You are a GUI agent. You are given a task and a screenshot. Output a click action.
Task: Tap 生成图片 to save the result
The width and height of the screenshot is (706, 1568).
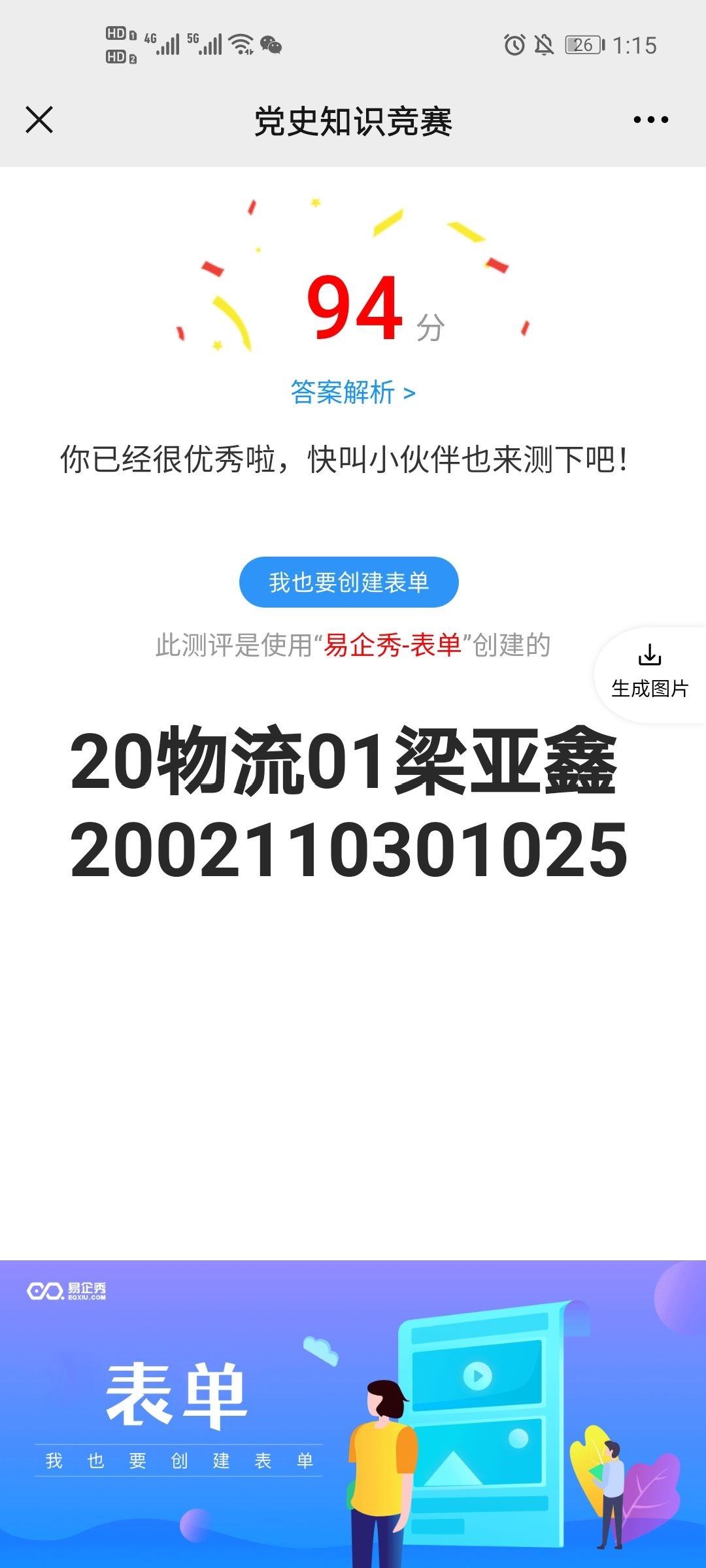pos(650,673)
